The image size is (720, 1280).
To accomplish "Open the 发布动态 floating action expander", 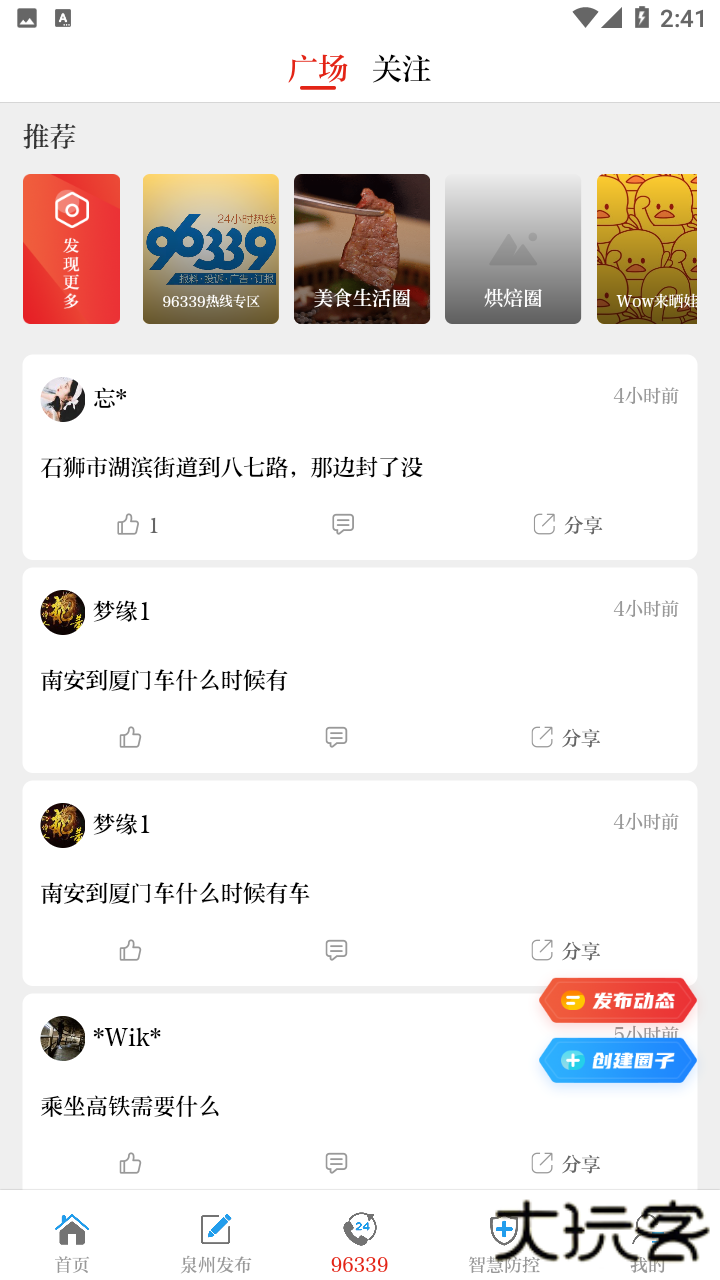I will (617, 1000).
